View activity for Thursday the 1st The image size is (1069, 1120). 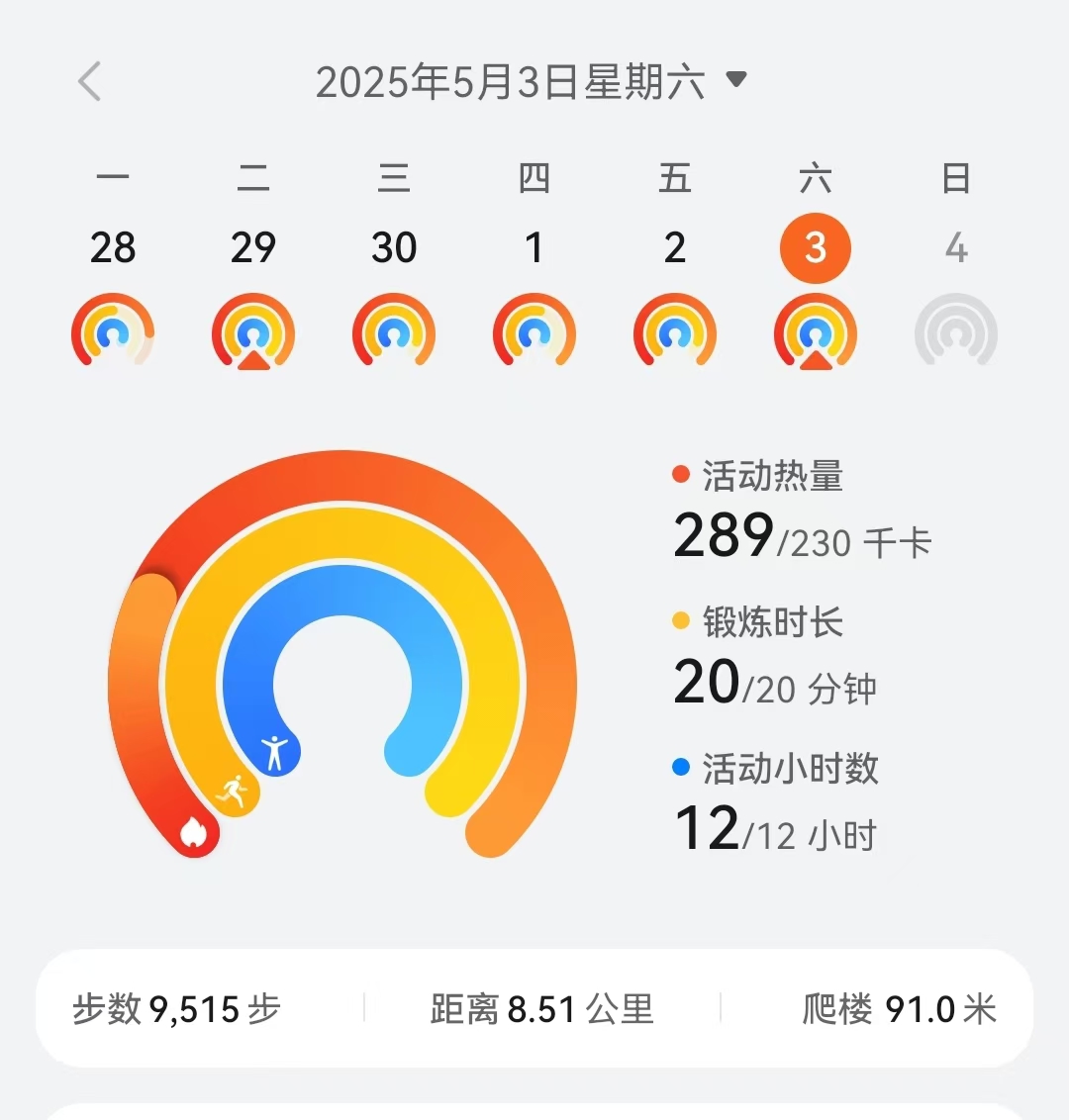(534, 248)
